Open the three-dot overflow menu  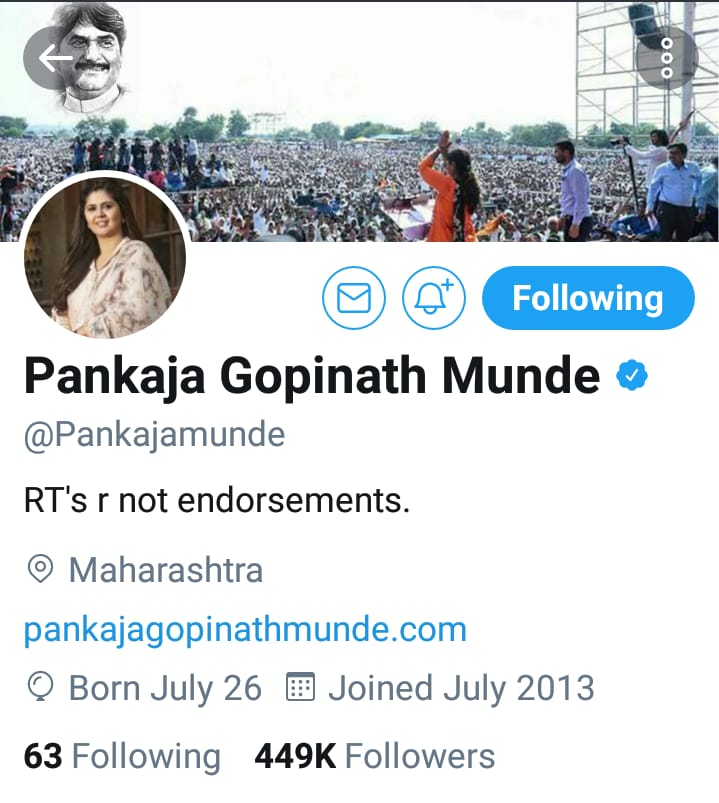coord(666,58)
